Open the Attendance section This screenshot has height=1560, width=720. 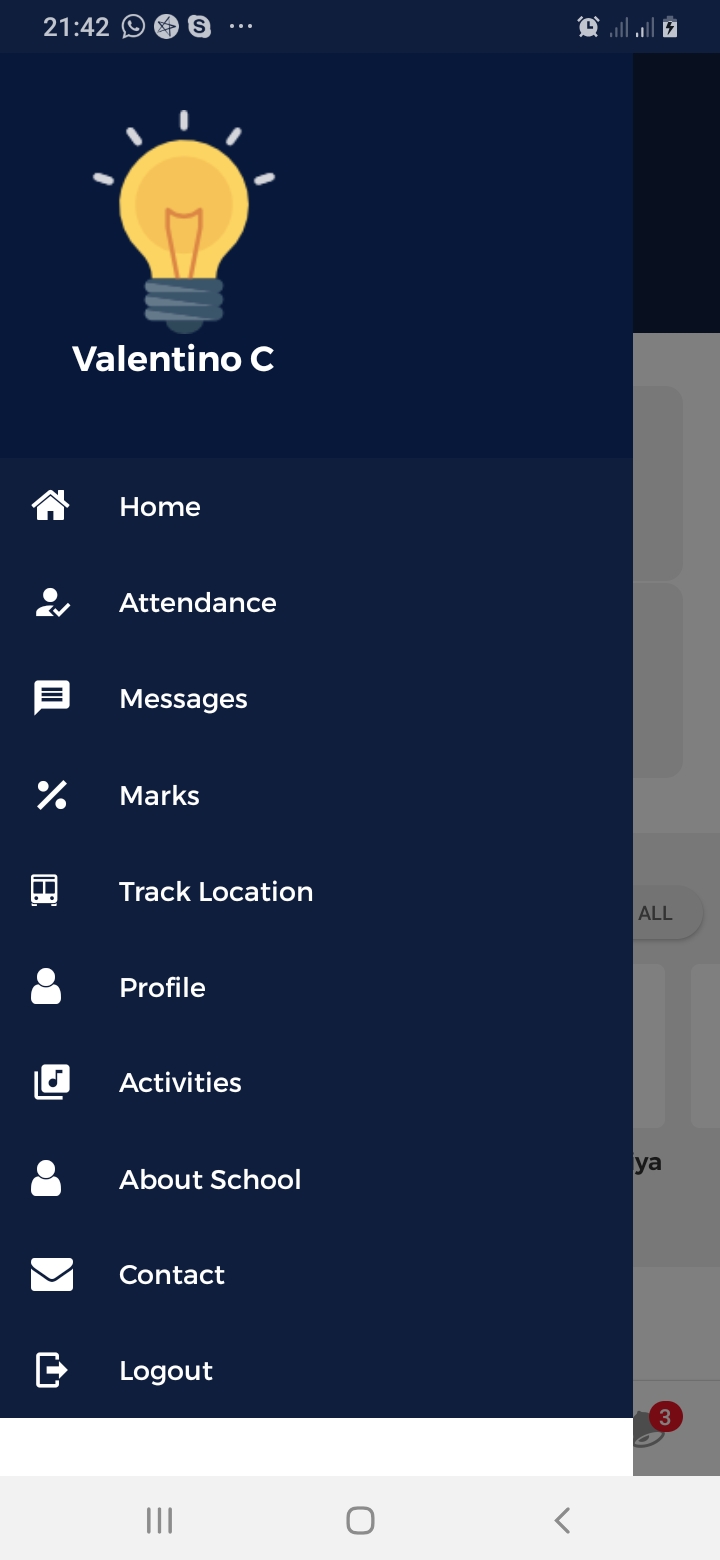point(197,603)
